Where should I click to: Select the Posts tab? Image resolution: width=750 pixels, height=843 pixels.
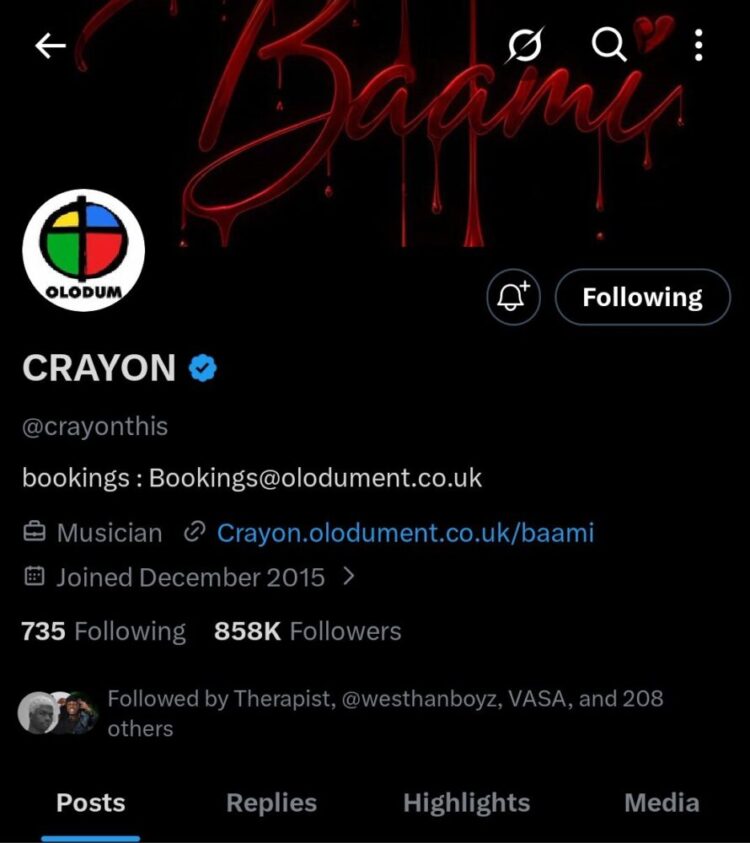tap(90, 802)
